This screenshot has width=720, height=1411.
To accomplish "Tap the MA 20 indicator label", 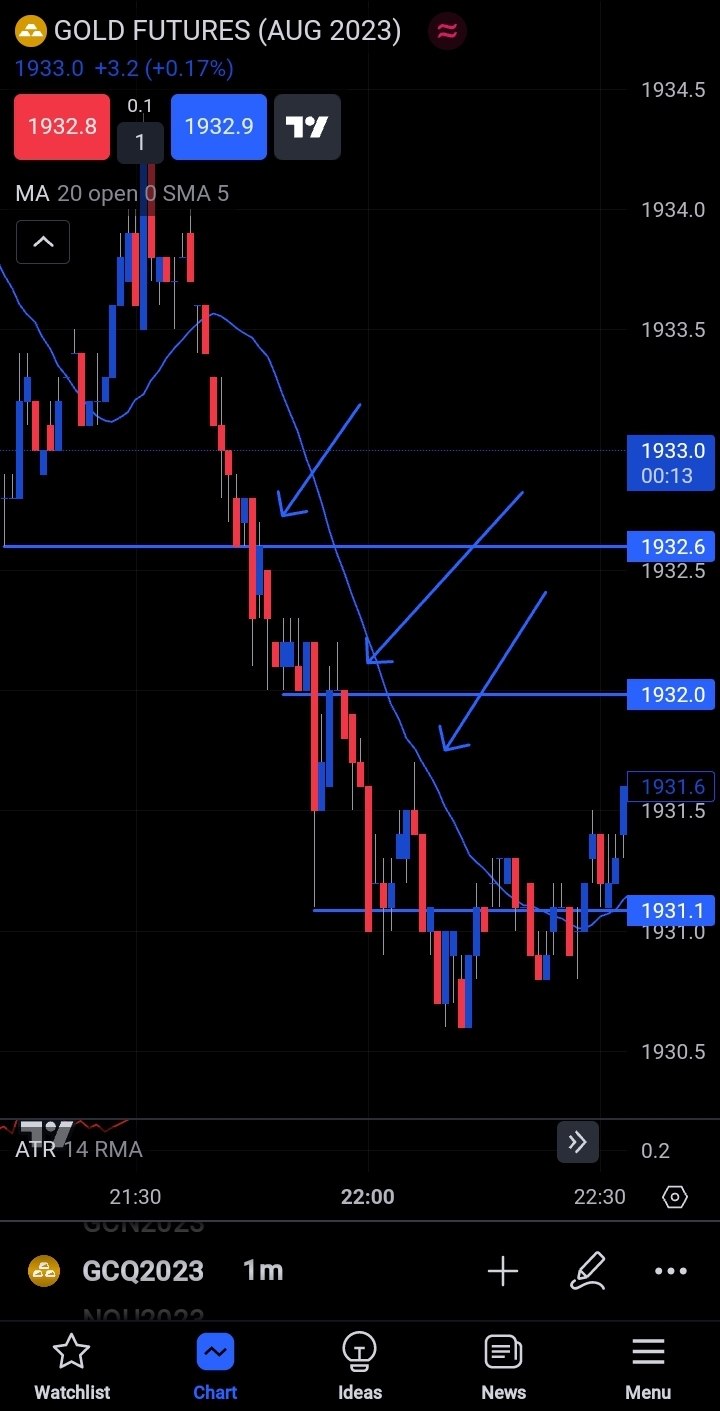I will [30, 193].
